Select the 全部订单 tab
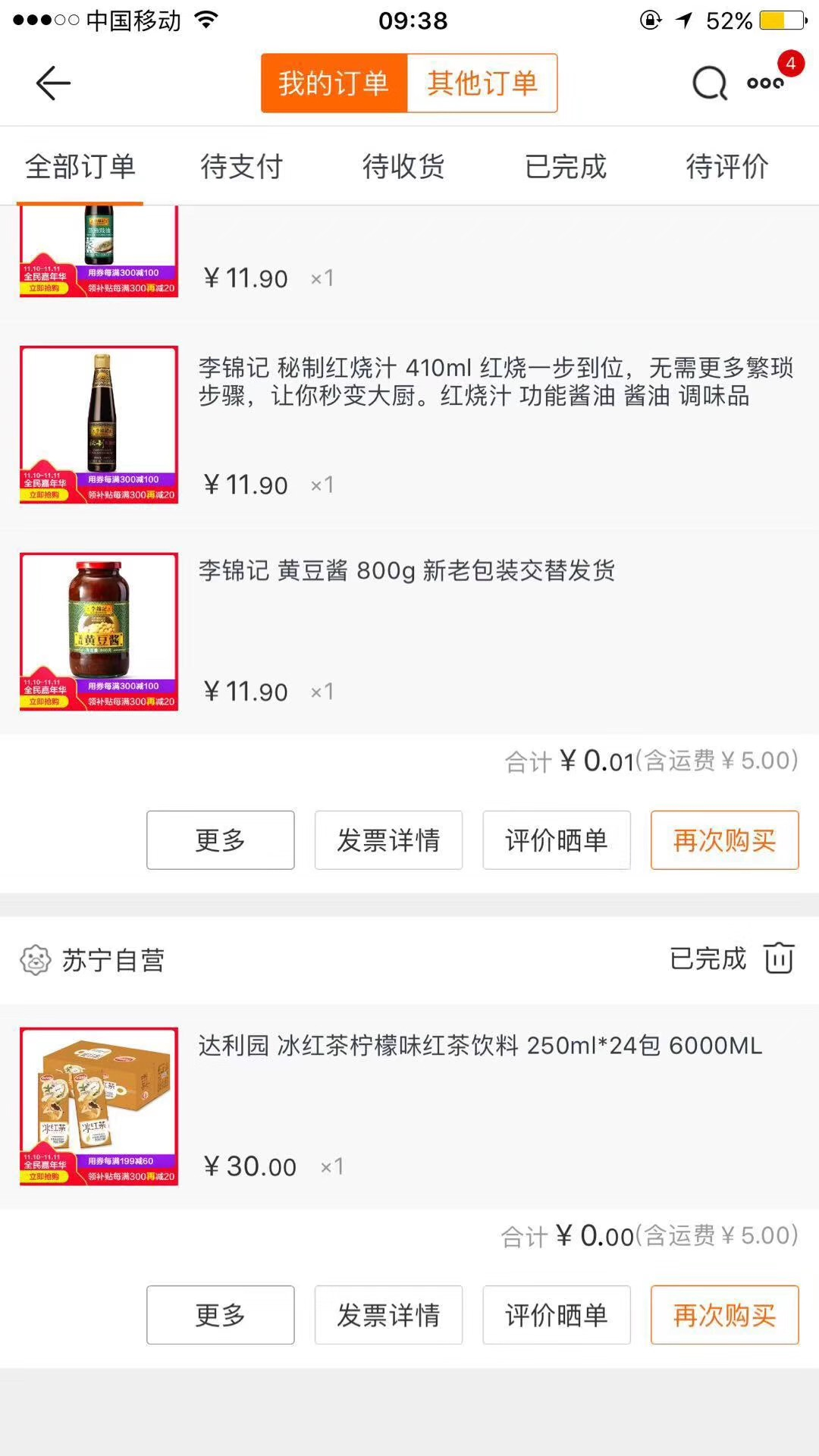 (x=80, y=166)
